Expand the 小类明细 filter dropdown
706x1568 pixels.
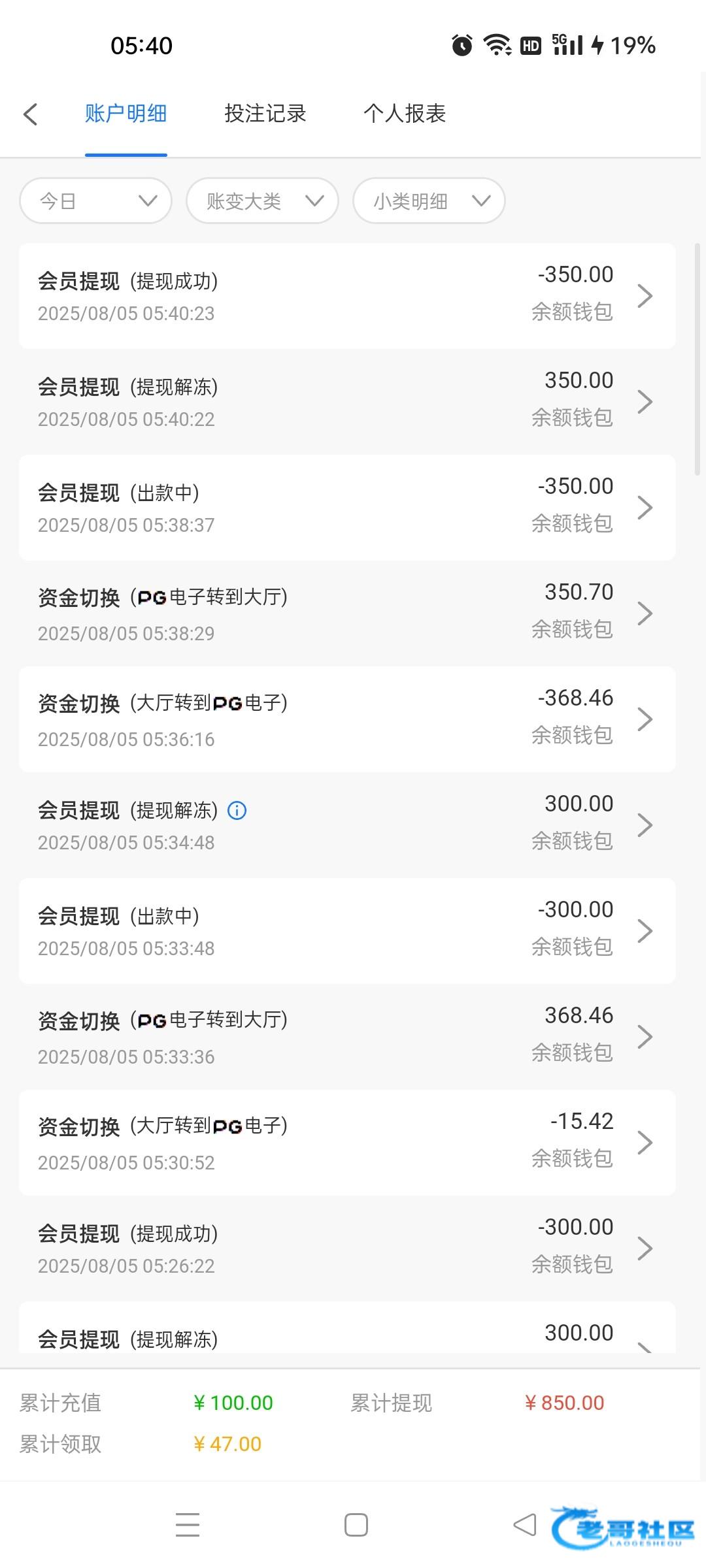click(x=429, y=201)
